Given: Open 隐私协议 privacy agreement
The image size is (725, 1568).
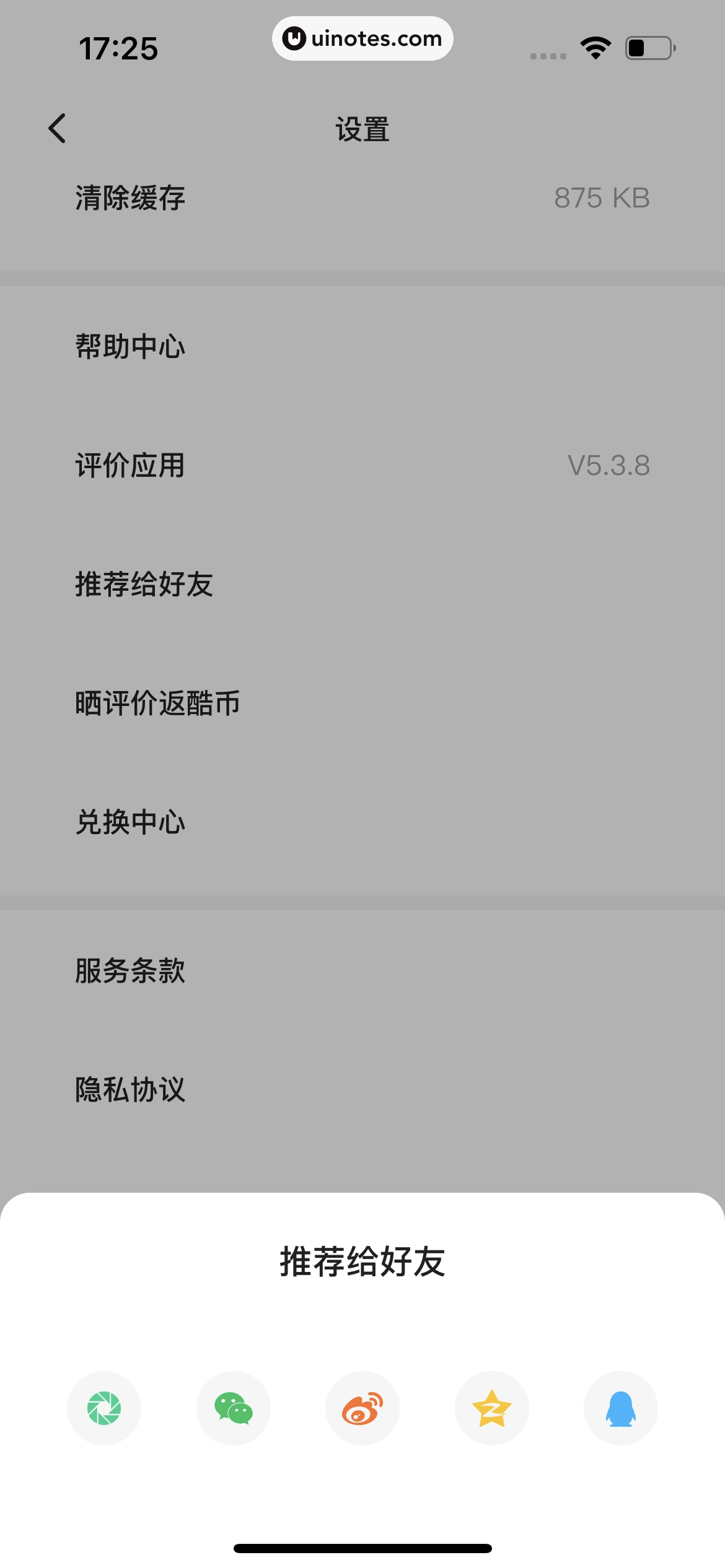Looking at the screenshot, I should click(129, 1089).
